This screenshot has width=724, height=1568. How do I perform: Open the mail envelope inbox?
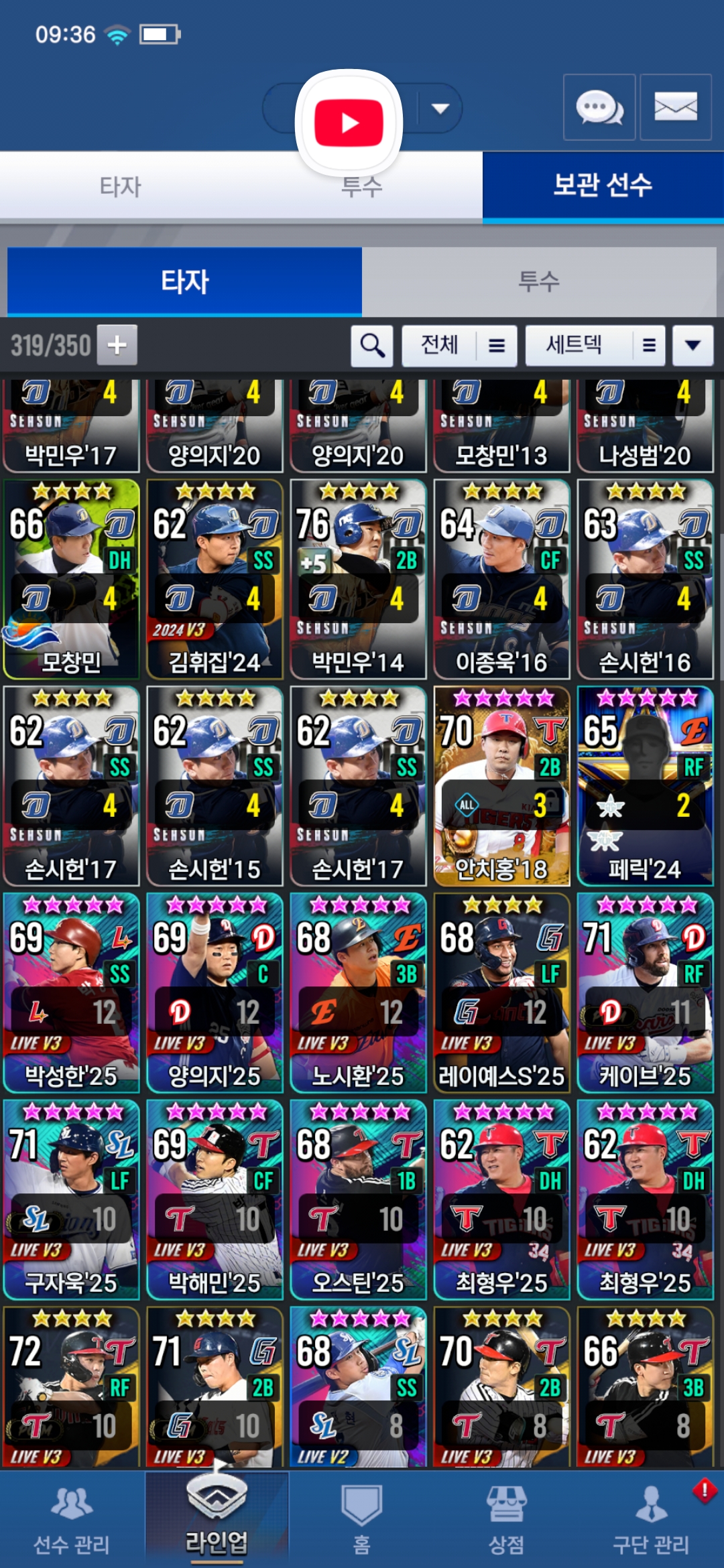pyautogui.click(x=675, y=107)
